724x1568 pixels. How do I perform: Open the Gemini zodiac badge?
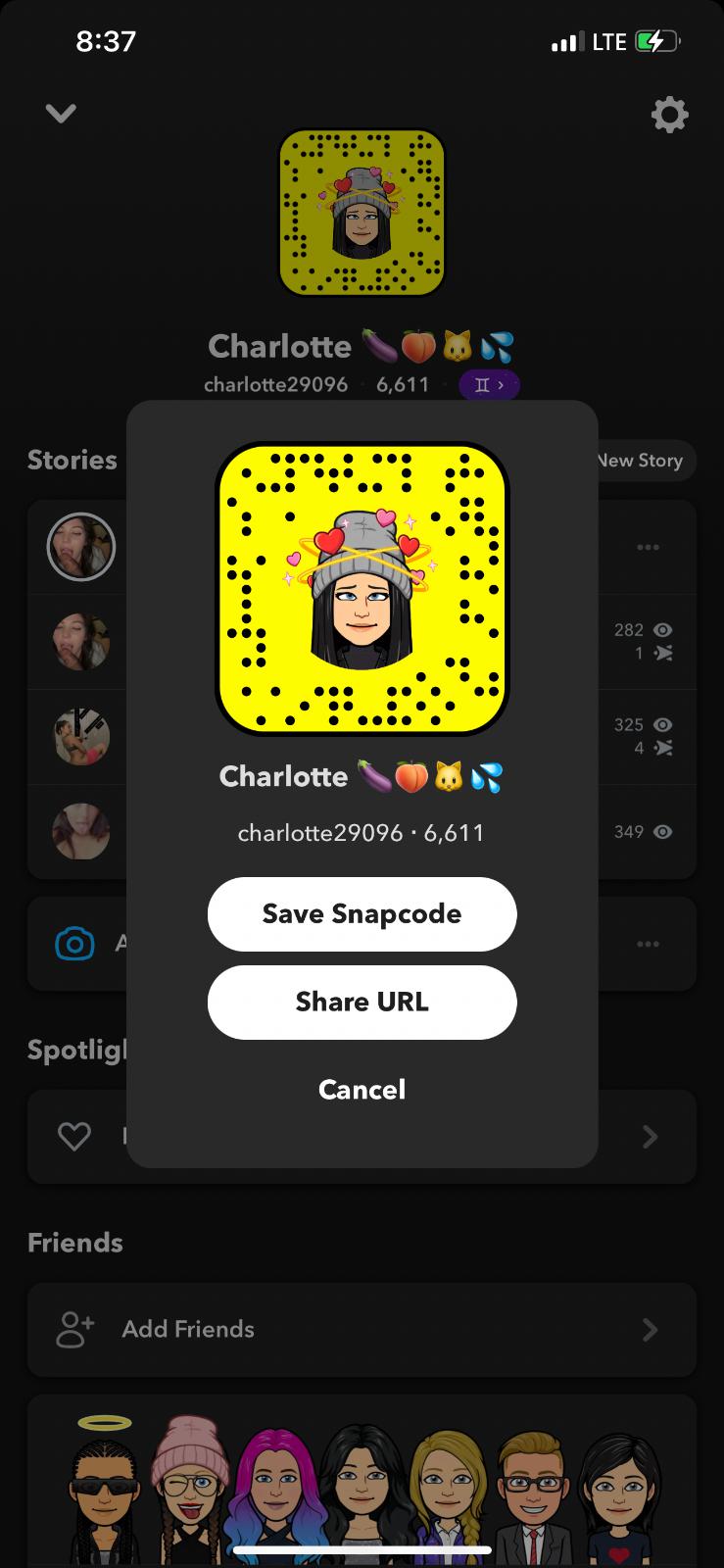tap(489, 385)
